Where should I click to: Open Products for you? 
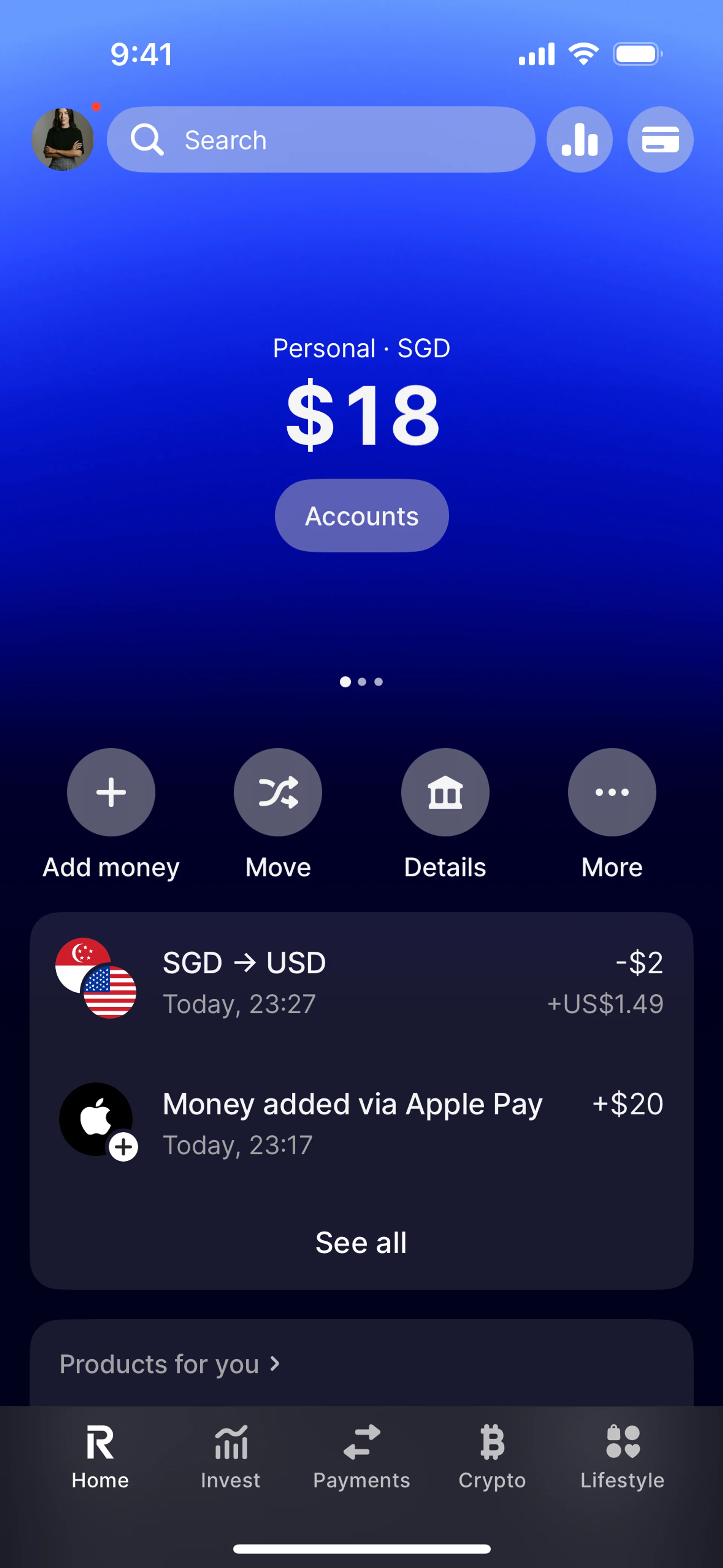[x=170, y=1364]
